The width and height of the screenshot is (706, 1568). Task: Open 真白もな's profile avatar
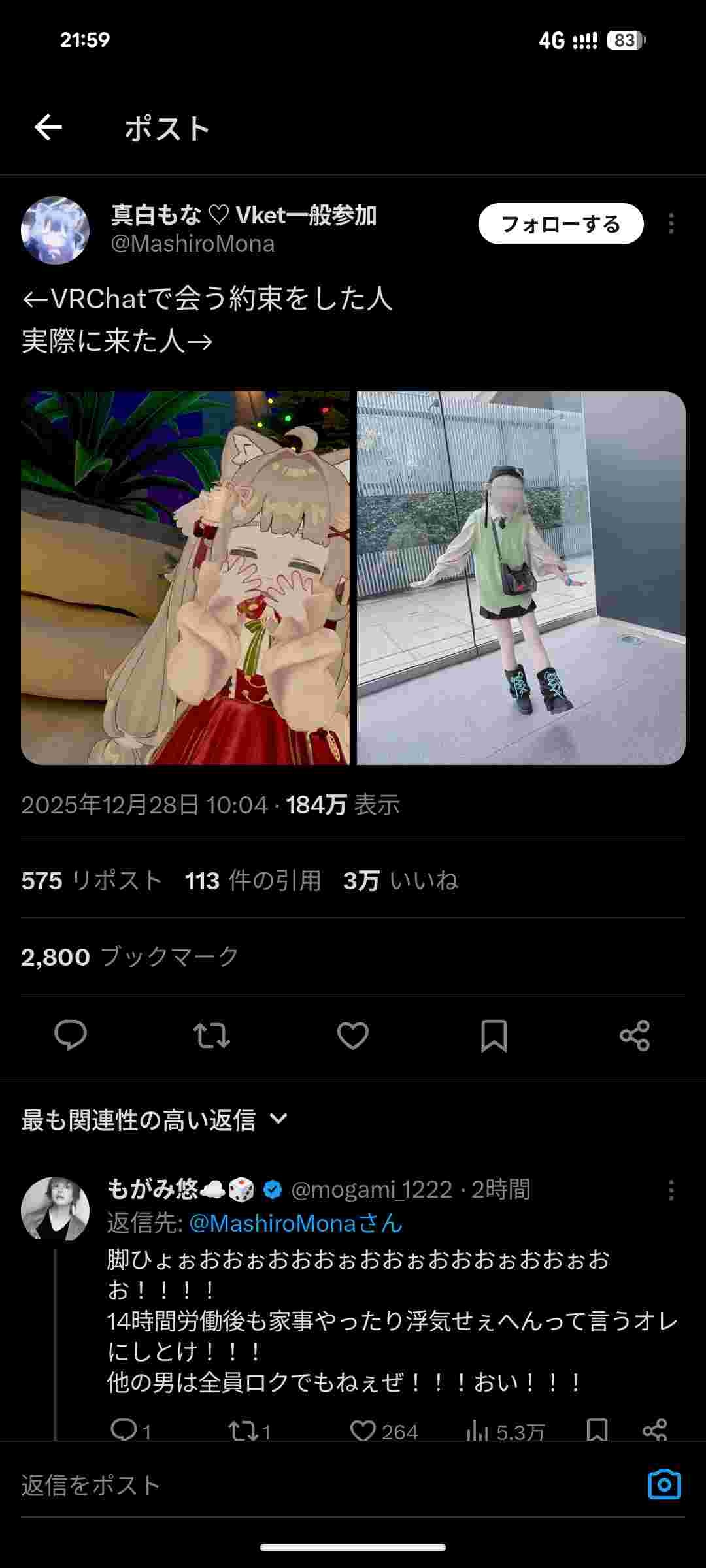[x=55, y=230]
